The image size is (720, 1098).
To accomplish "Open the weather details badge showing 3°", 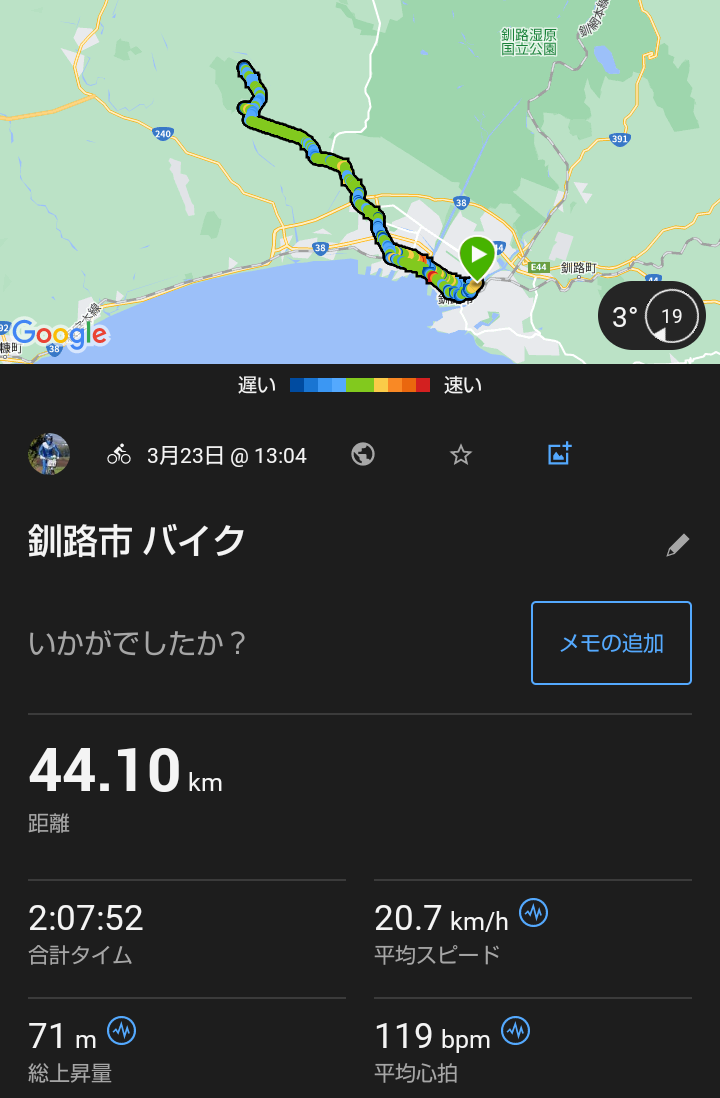I will (652, 317).
